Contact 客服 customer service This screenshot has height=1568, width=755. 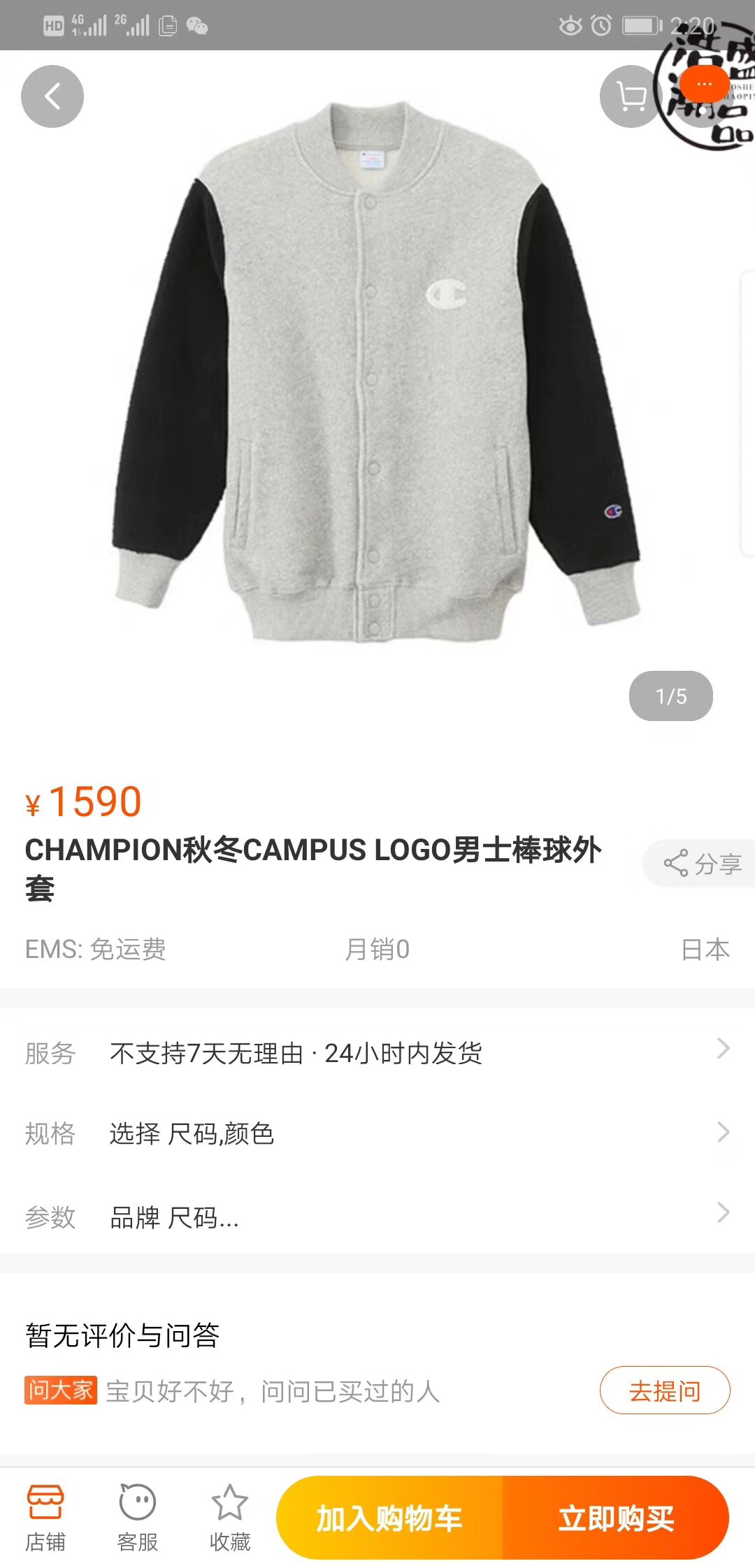pos(138,1517)
